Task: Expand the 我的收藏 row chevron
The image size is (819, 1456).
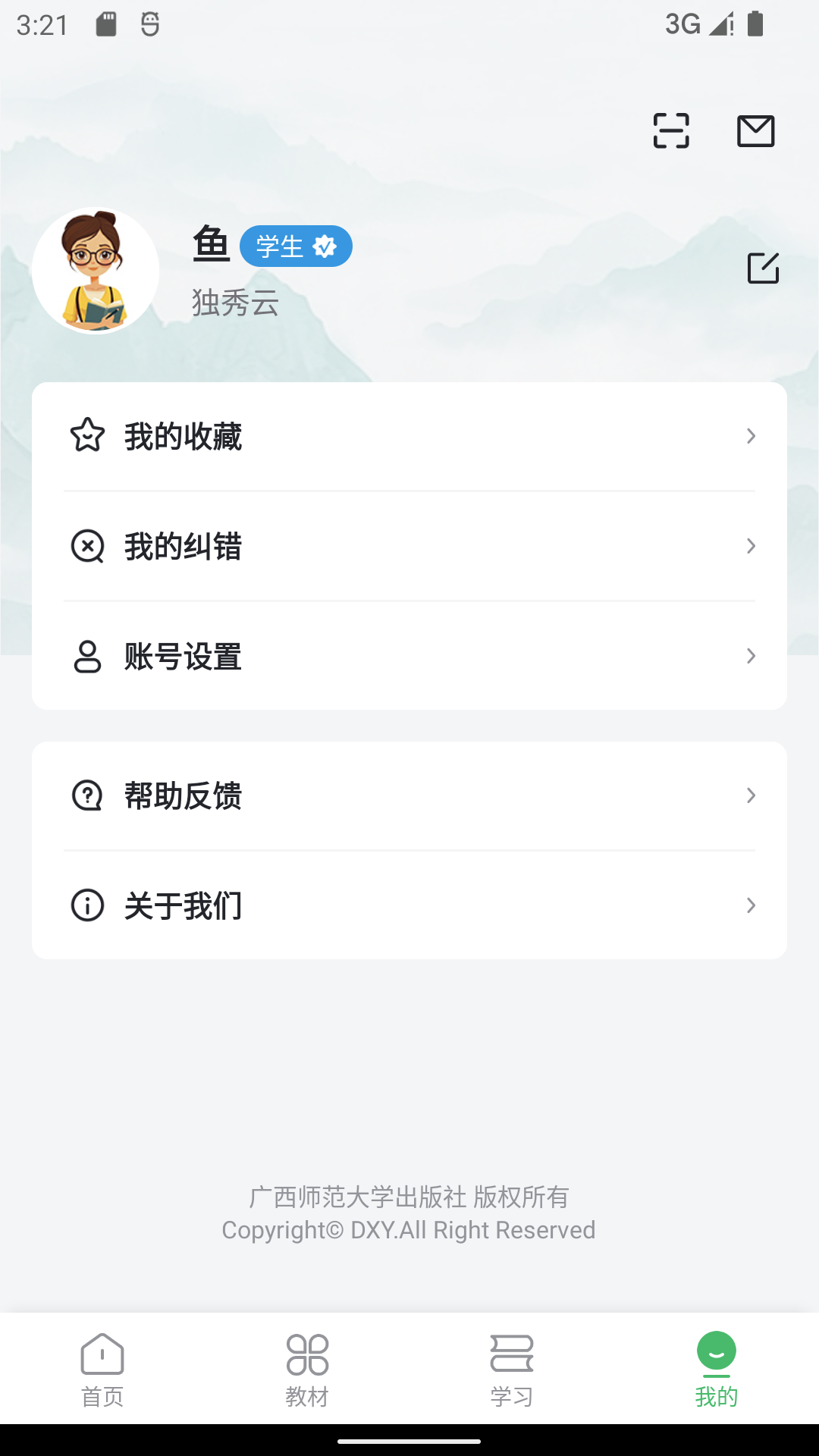Action: (x=751, y=436)
